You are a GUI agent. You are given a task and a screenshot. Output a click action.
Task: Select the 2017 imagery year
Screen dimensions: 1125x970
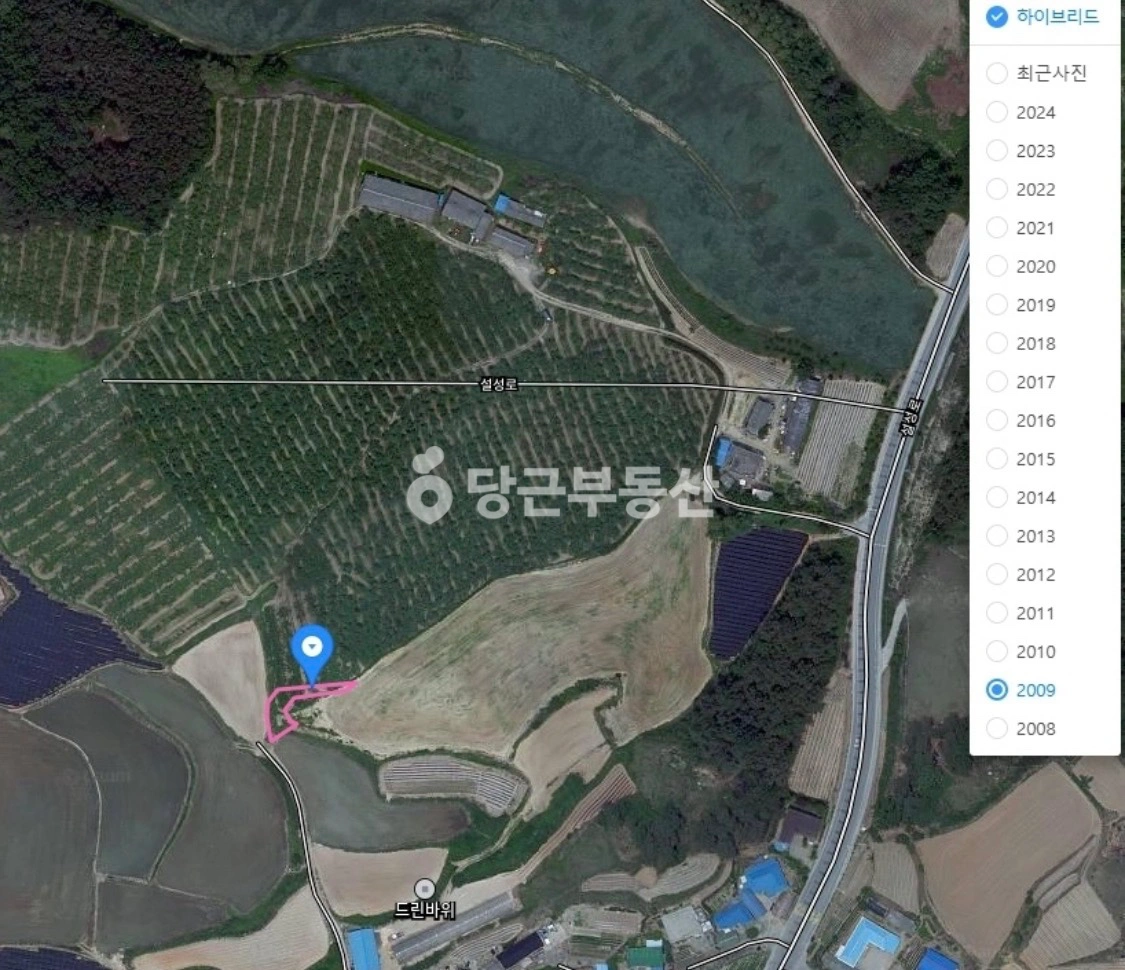997,382
